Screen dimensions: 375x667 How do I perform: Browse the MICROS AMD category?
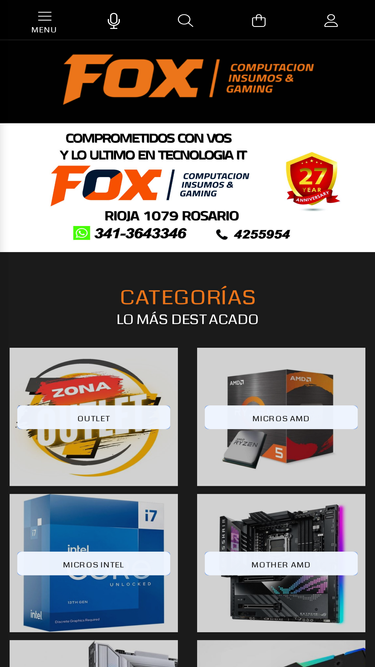coord(281,417)
